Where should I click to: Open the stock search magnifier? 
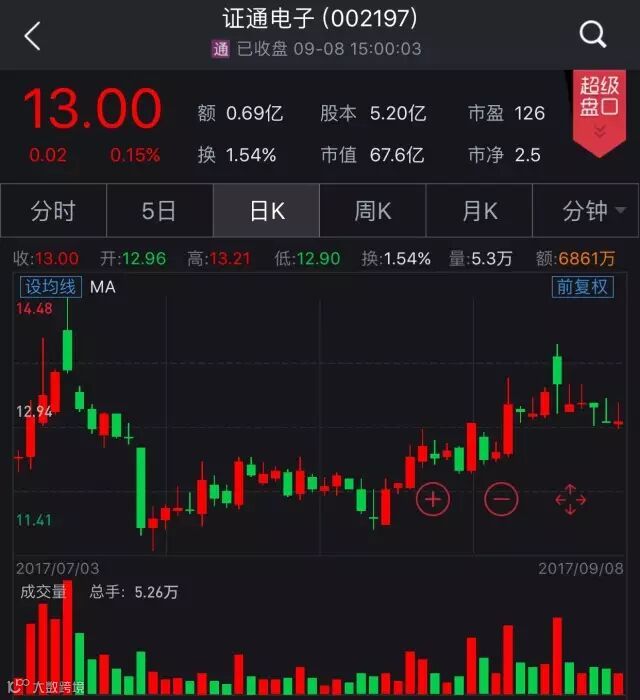(x=593, y=36)
